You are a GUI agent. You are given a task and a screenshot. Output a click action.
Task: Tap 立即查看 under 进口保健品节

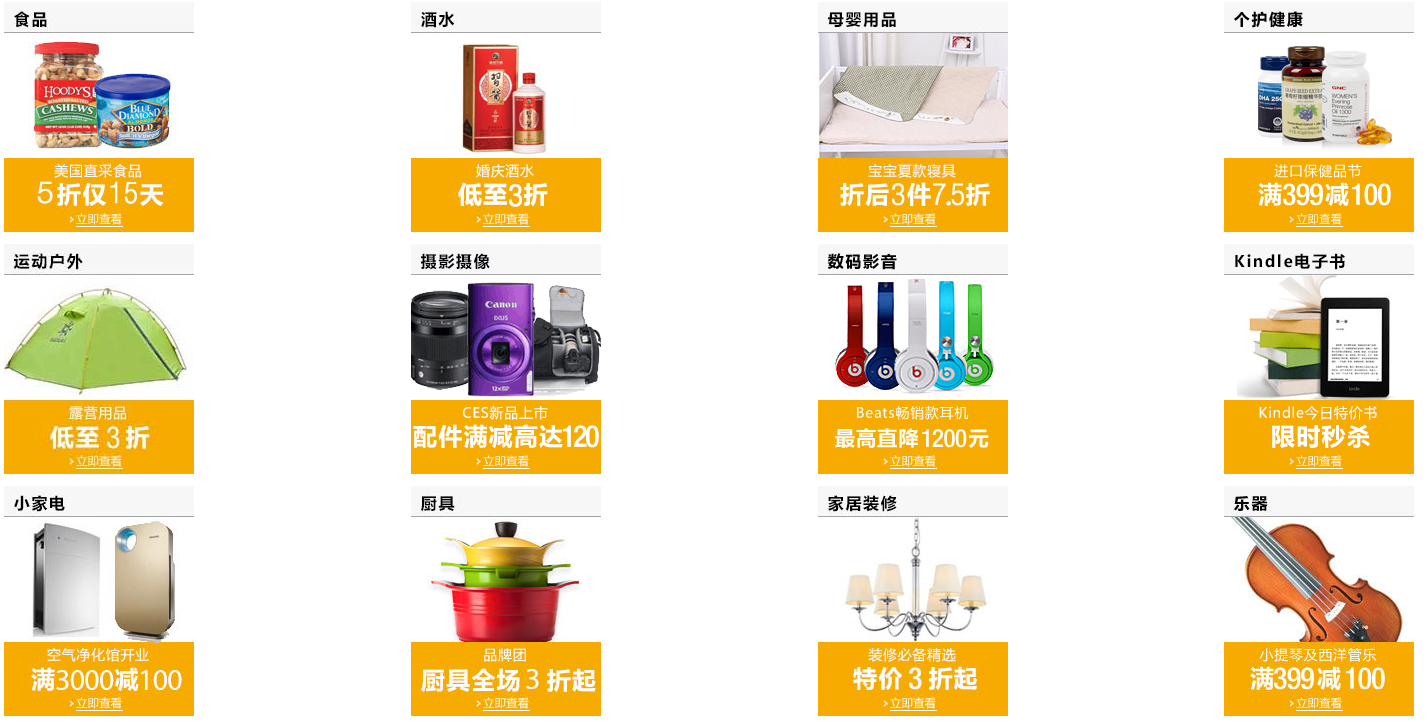tap(1318, 220)
